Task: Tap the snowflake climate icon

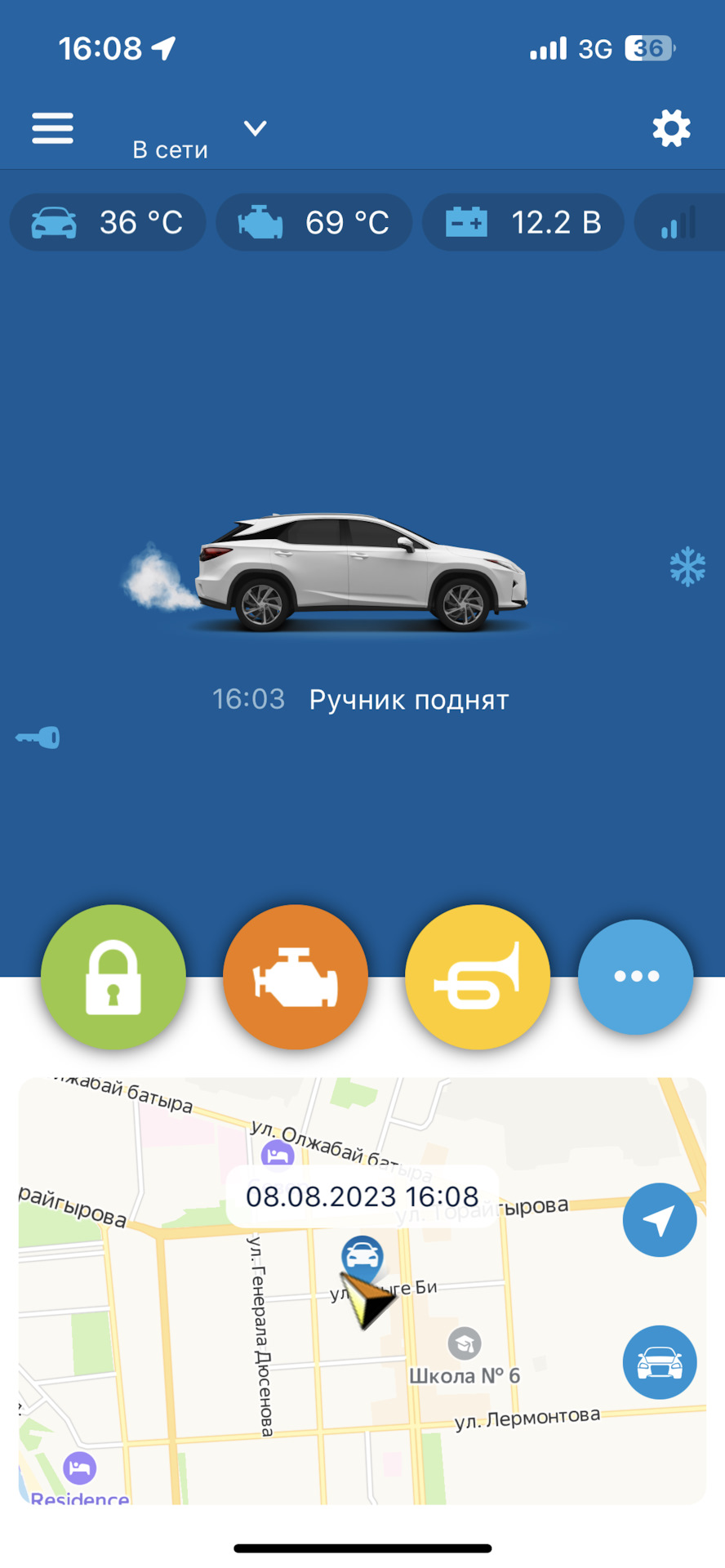Action: 687,566
